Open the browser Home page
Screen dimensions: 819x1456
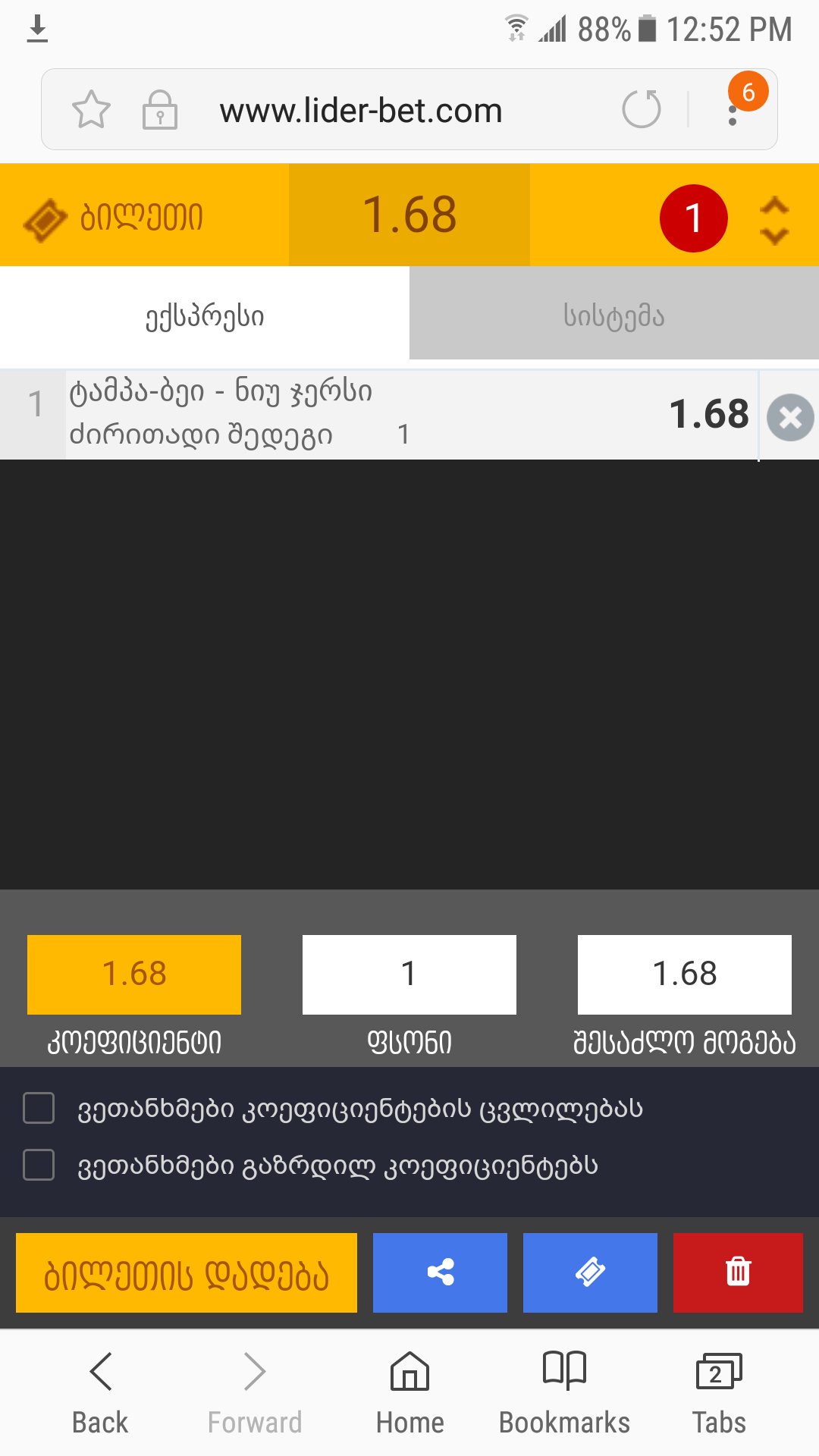tap(409, 1392)
